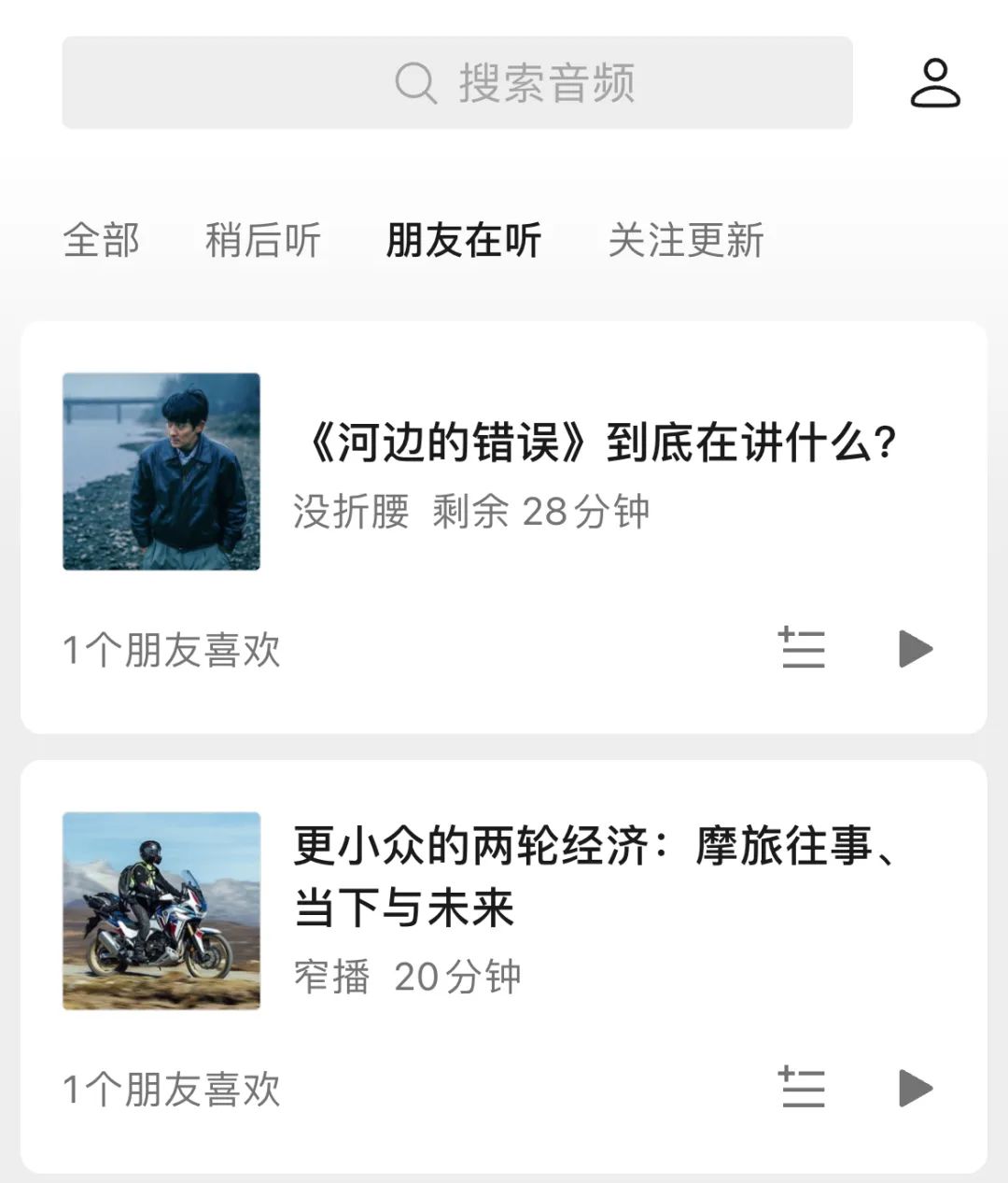Switch to the 关注更新 tab
The image size is (1008, 1183).
pos(686,240)
